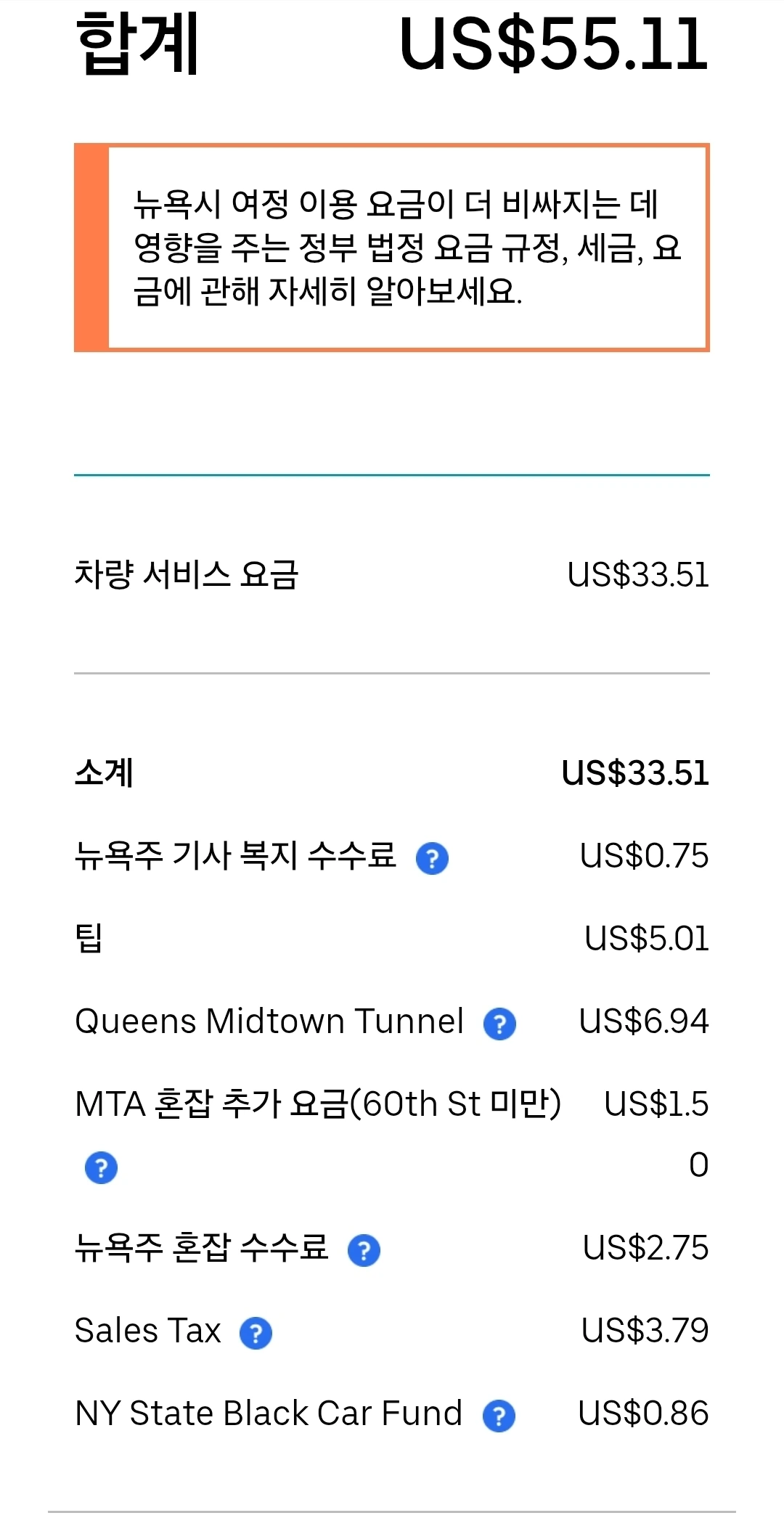Viewport: 784px width, 1534px height.
Task: Show info for Queens Midtown Tunnel toll
Action: 499,1024
